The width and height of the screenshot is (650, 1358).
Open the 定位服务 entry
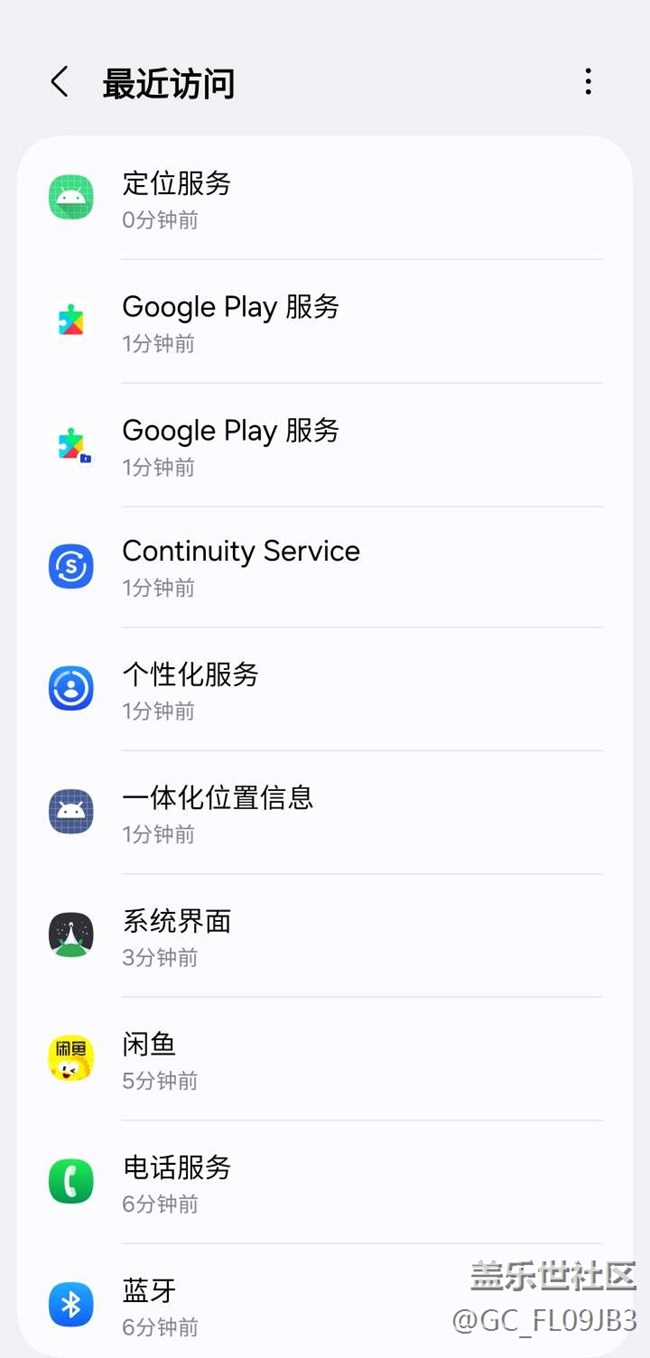click(x=325, y=198)
